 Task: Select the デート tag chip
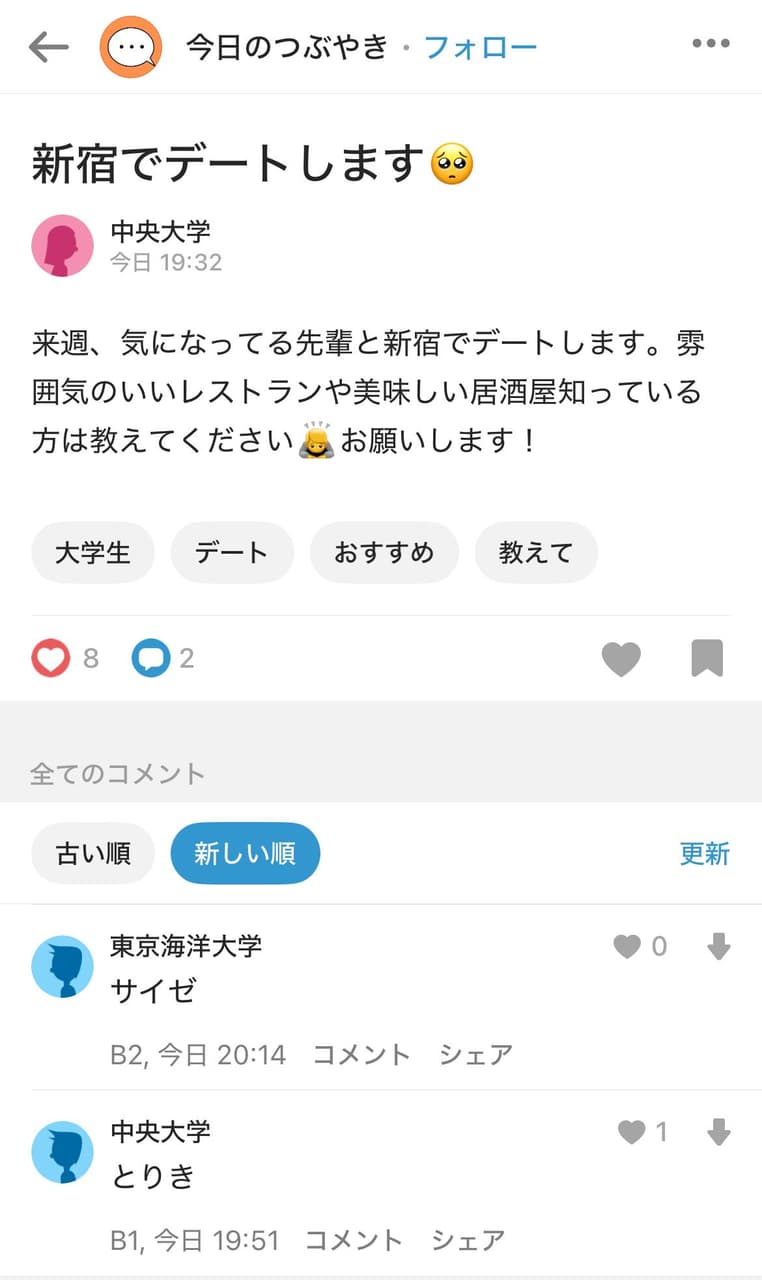pyautogui.click(x=231, y=552)
